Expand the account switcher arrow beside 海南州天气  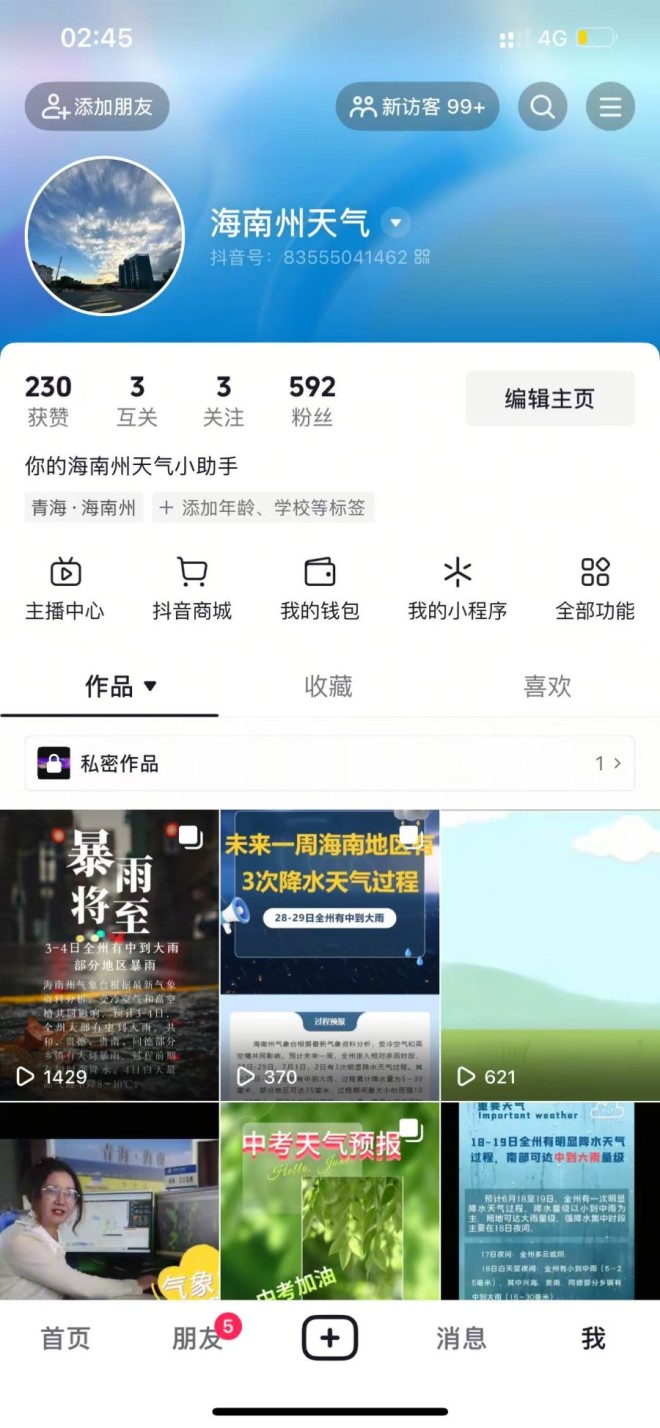point(396,222)
